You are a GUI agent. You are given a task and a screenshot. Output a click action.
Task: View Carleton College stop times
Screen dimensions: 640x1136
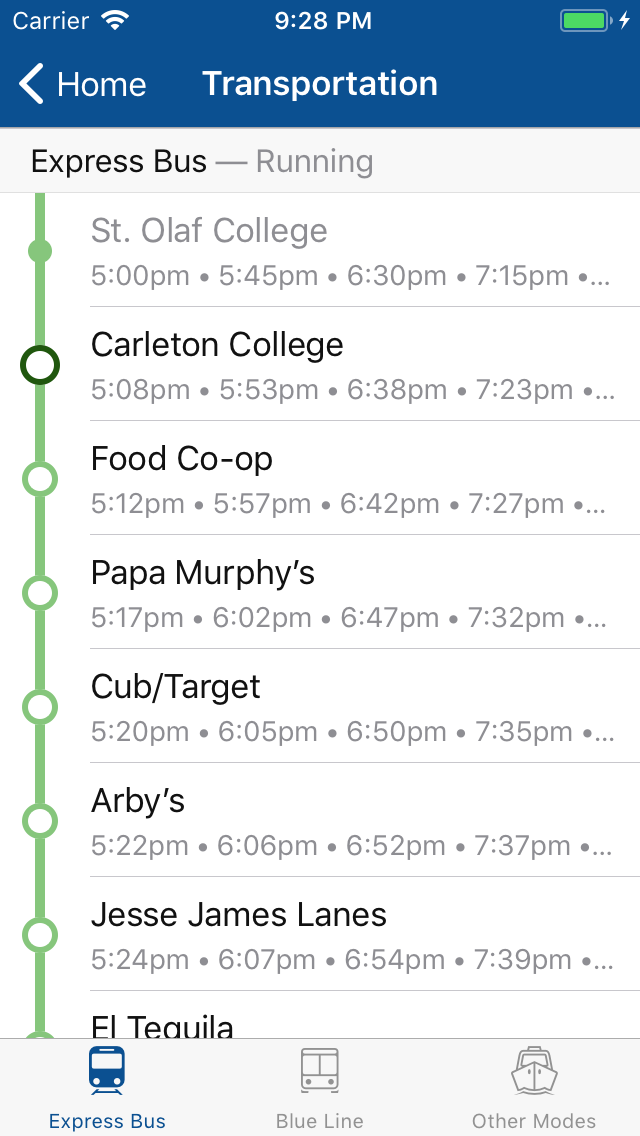coord(320,364)
